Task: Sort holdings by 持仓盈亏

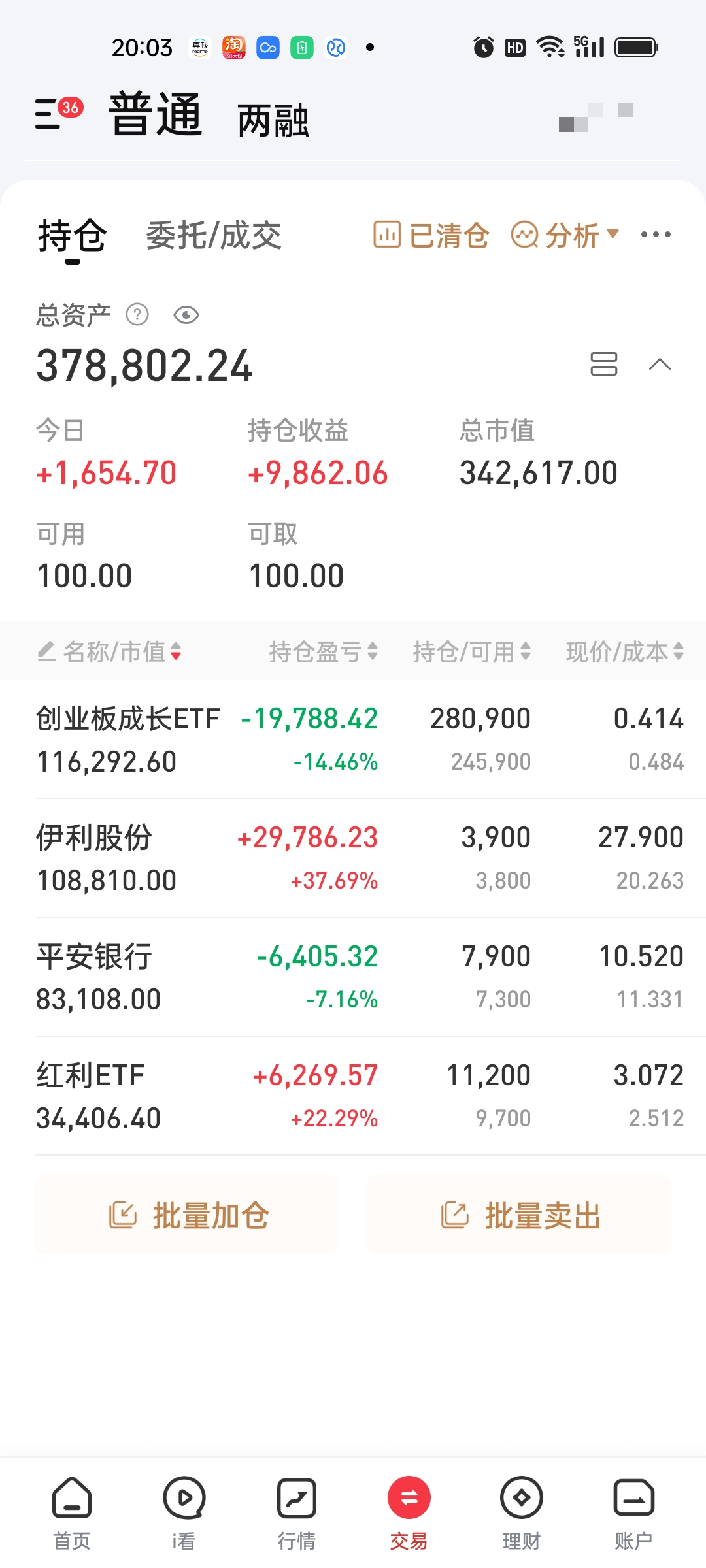Action: click(x=324, y=651)
